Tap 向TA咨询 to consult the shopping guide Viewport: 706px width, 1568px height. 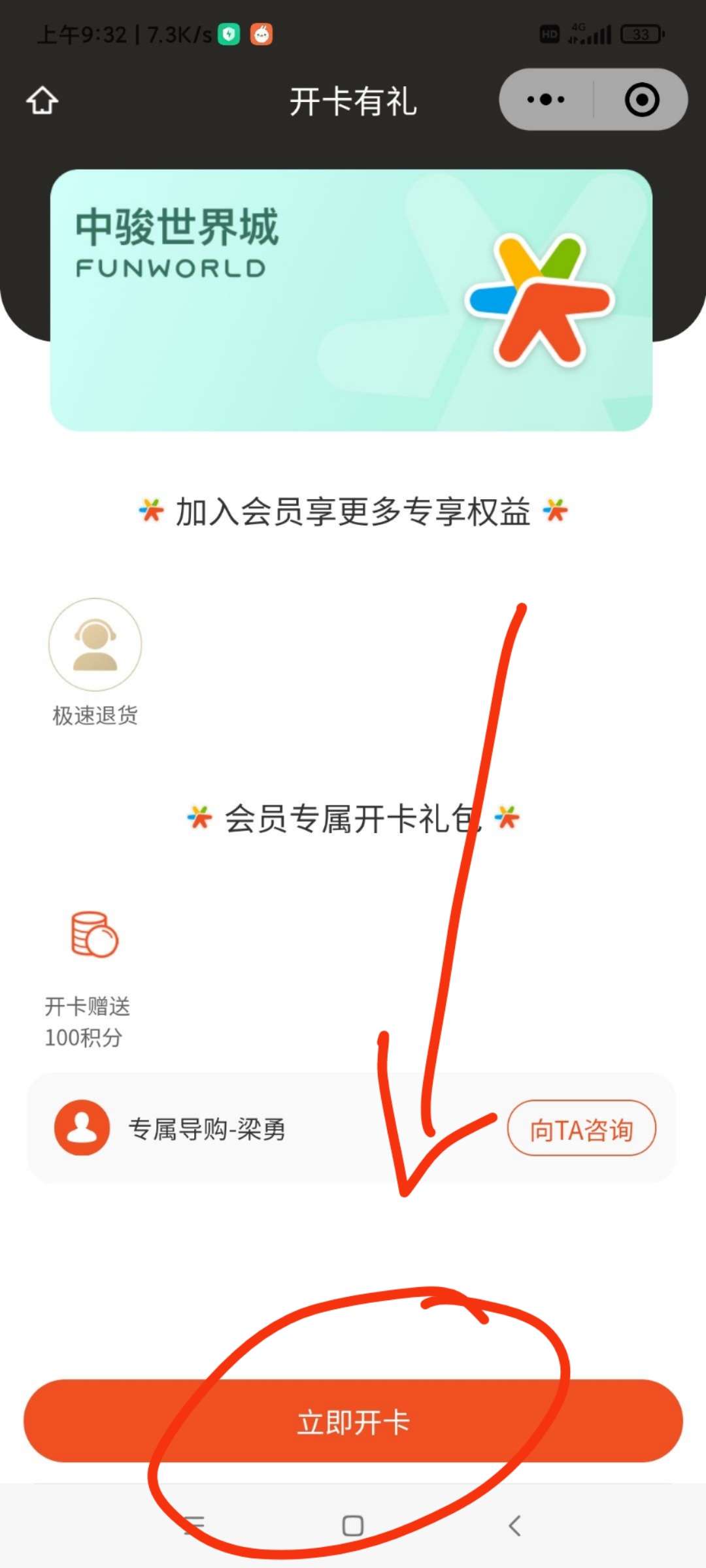click(x=581, y=1129)
